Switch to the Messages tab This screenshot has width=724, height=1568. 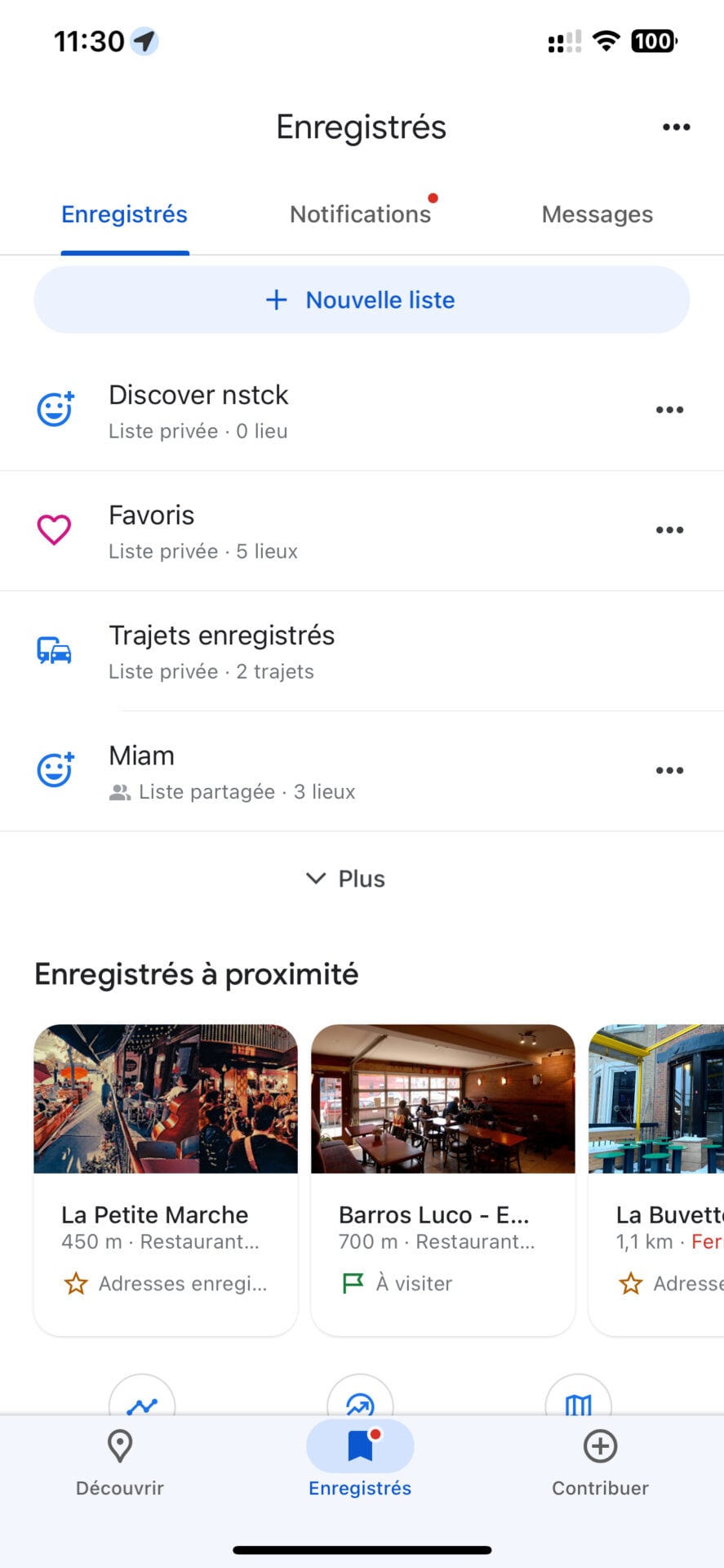(x=597, y=215)
